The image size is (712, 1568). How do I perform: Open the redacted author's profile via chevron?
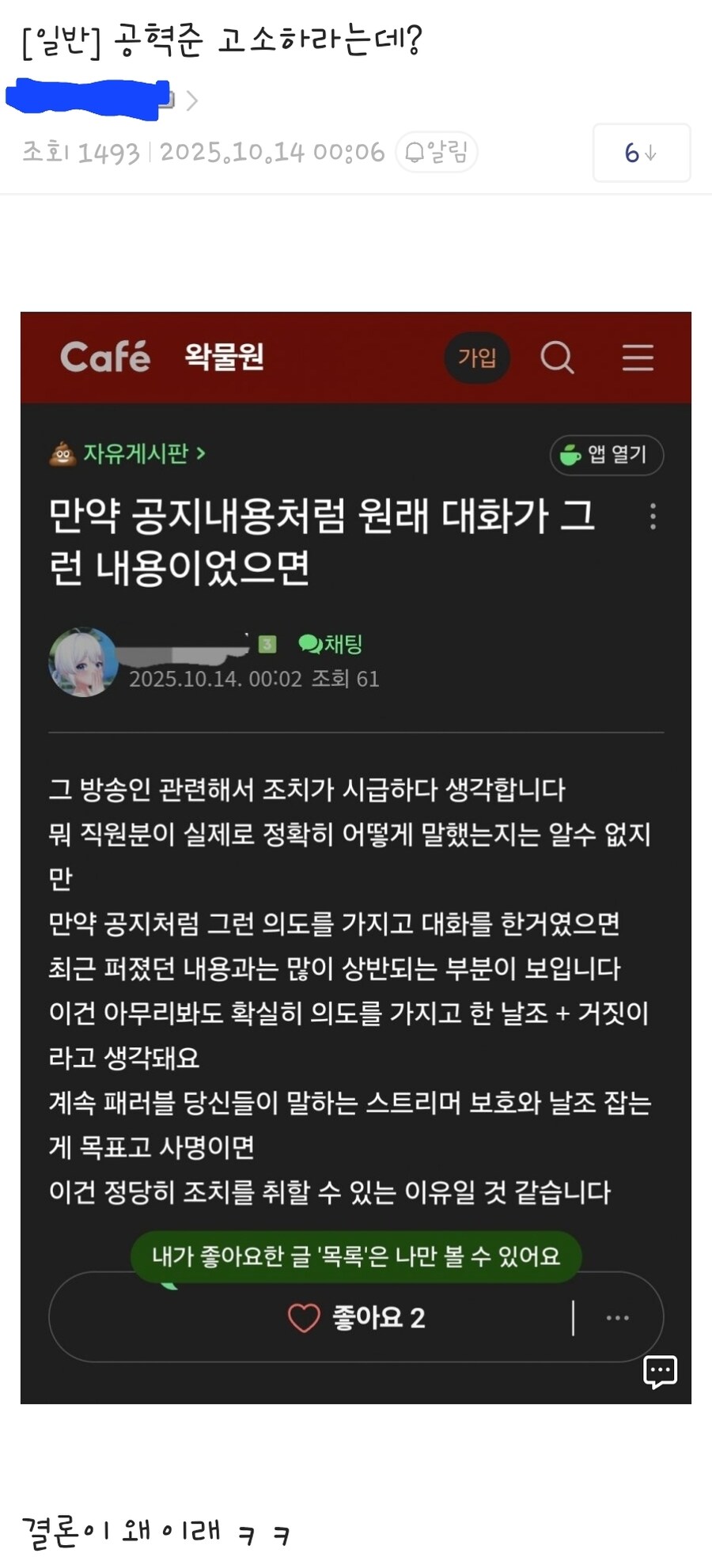pos(191,100)
